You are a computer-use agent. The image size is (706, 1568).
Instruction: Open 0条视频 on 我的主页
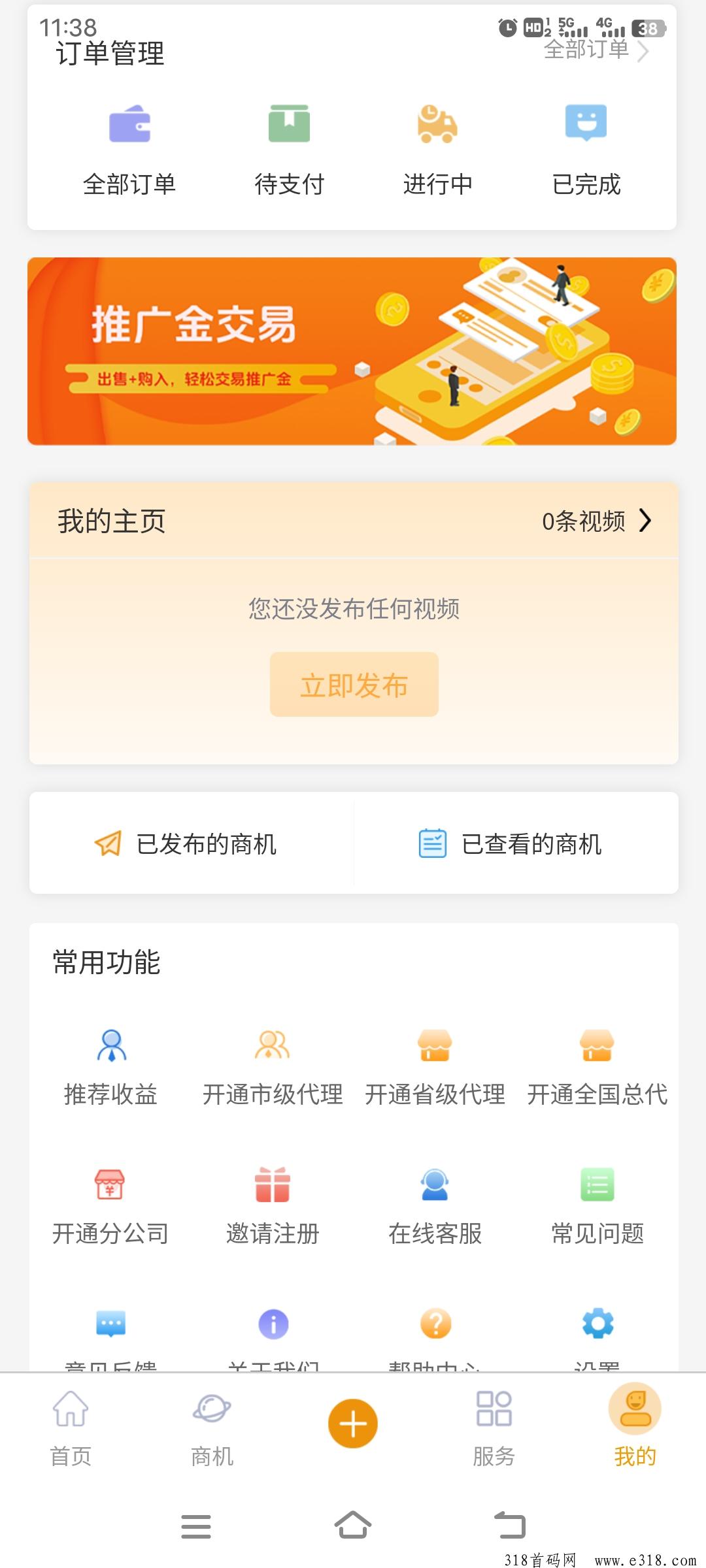pyautogui.click(x=597, y=521)
